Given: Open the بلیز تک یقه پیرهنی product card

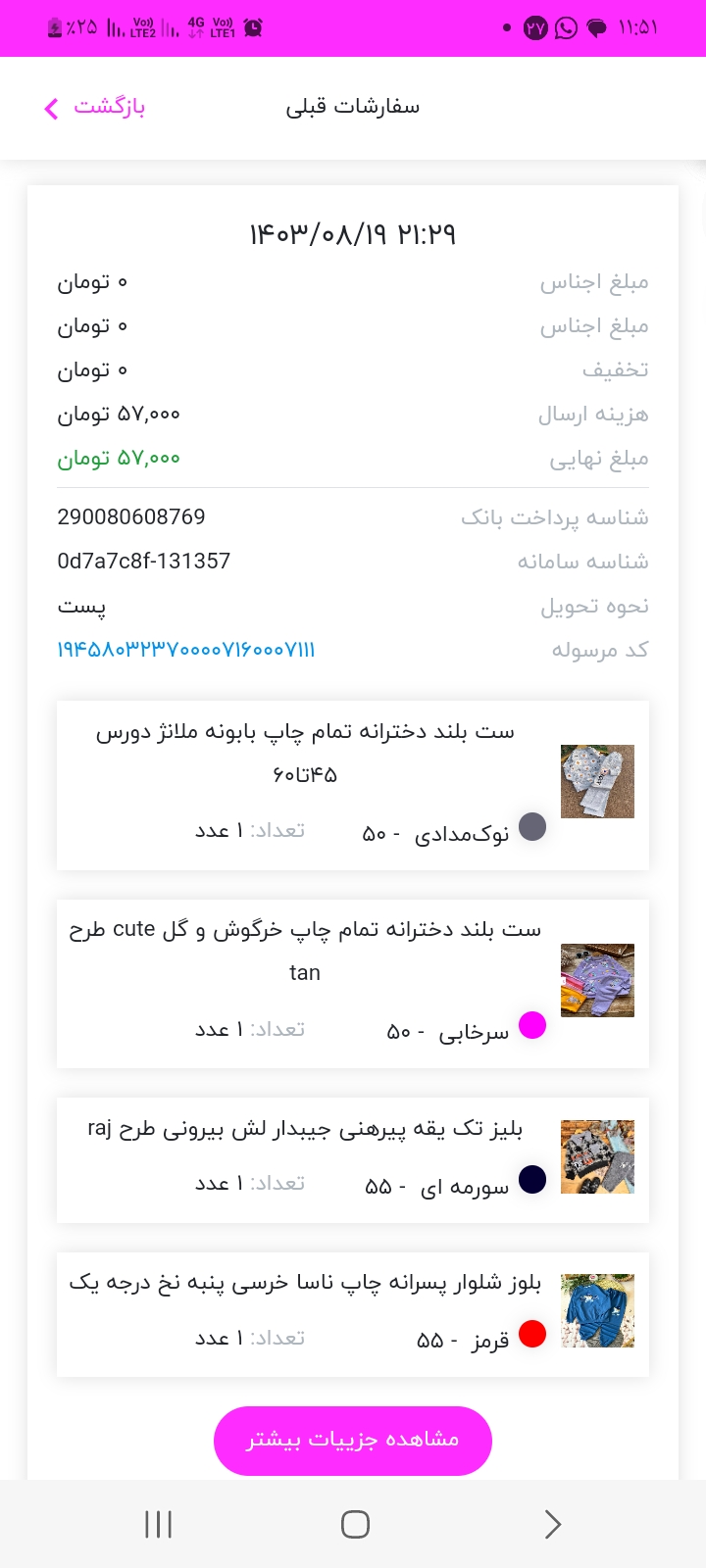Looking at the screenshot, I should coord(353,1160).
